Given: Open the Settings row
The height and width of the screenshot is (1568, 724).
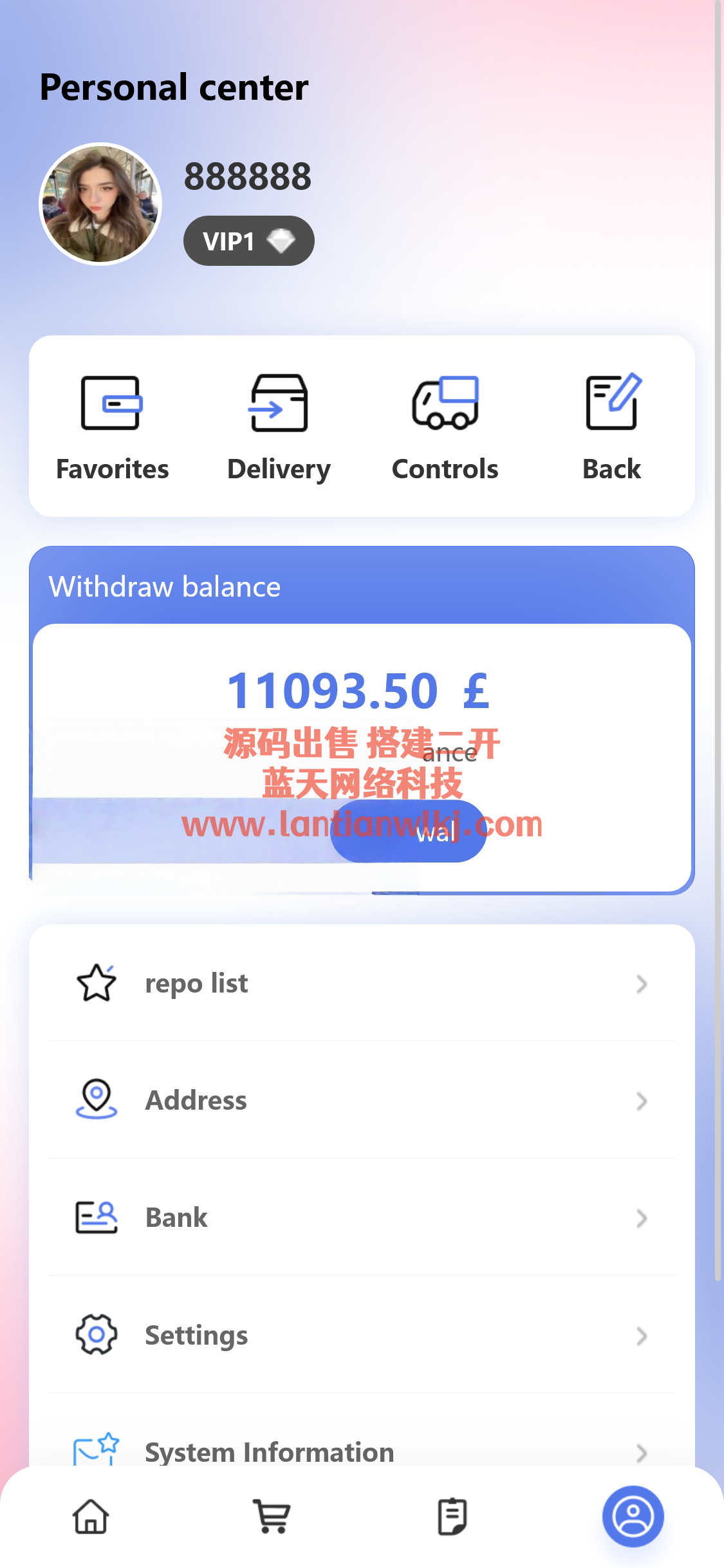Looking at the screenshot, I should (362, 1336).
